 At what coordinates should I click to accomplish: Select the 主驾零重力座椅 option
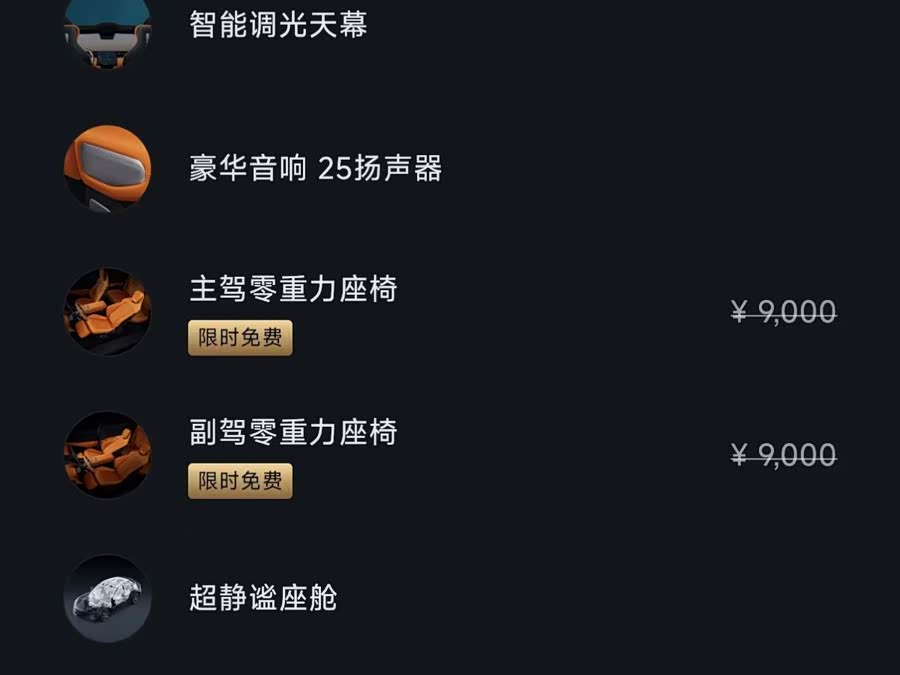293,290
